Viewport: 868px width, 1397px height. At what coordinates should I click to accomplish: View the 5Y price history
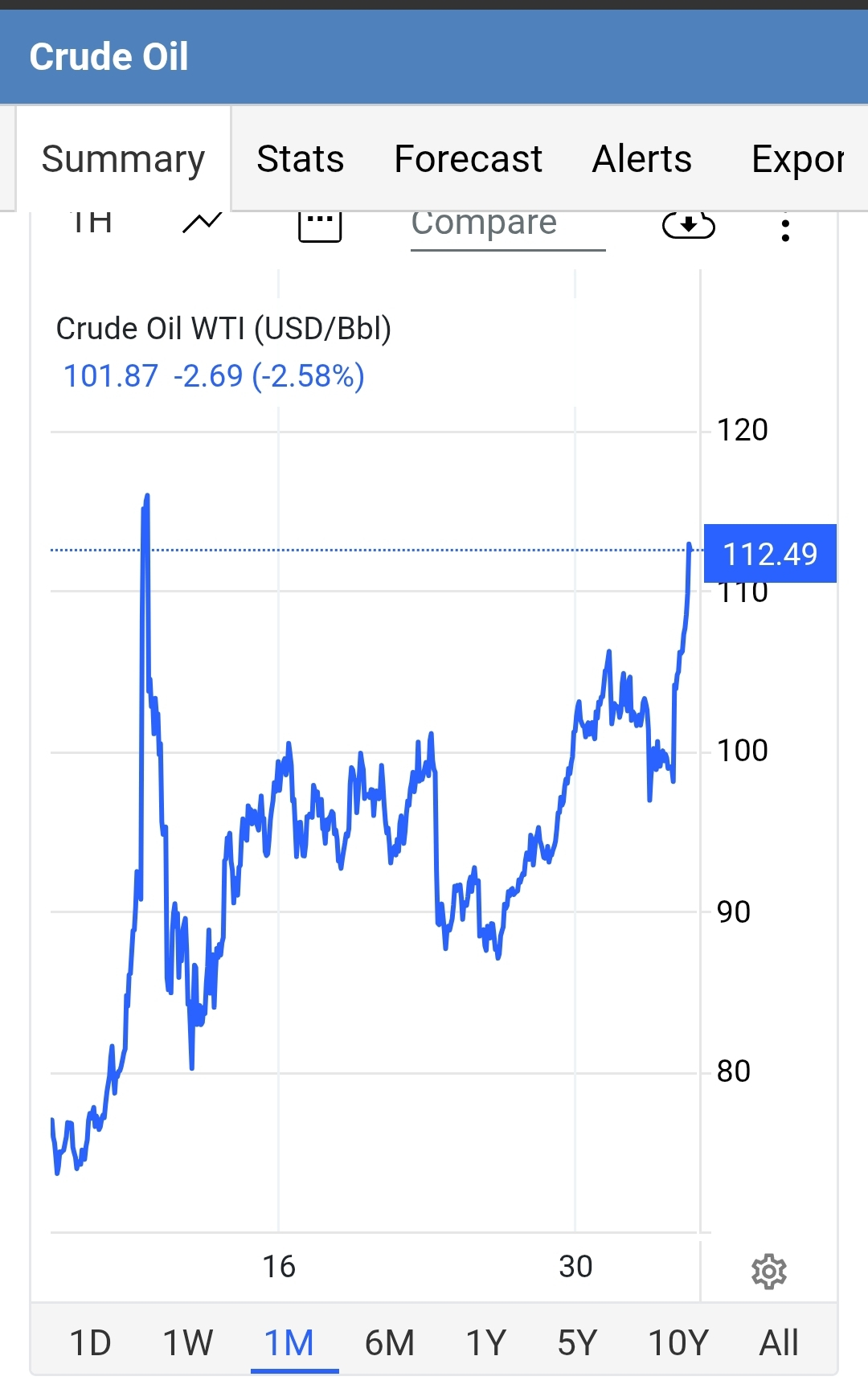click(x=577, y=1342)
